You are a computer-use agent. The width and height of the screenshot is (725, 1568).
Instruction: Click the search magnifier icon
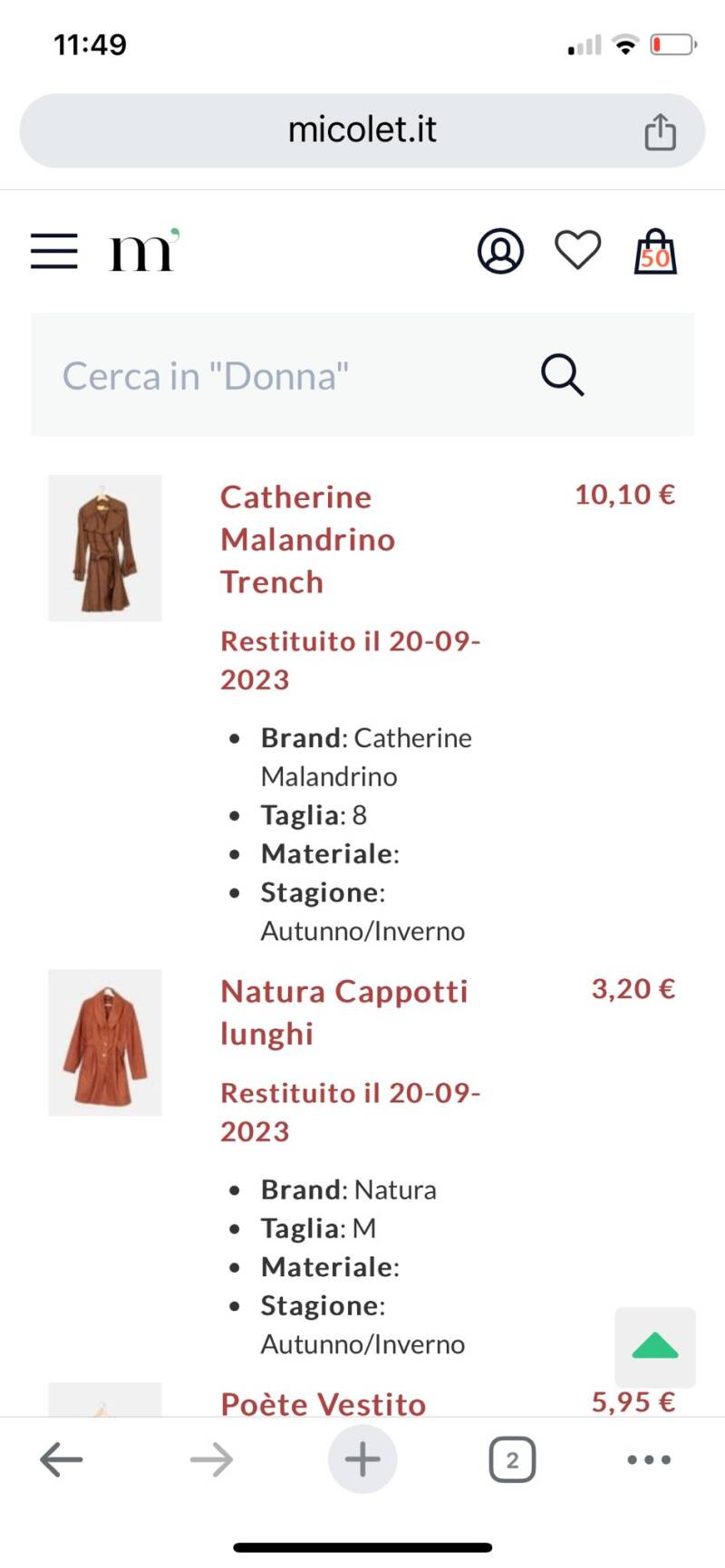tap(562, 376)
